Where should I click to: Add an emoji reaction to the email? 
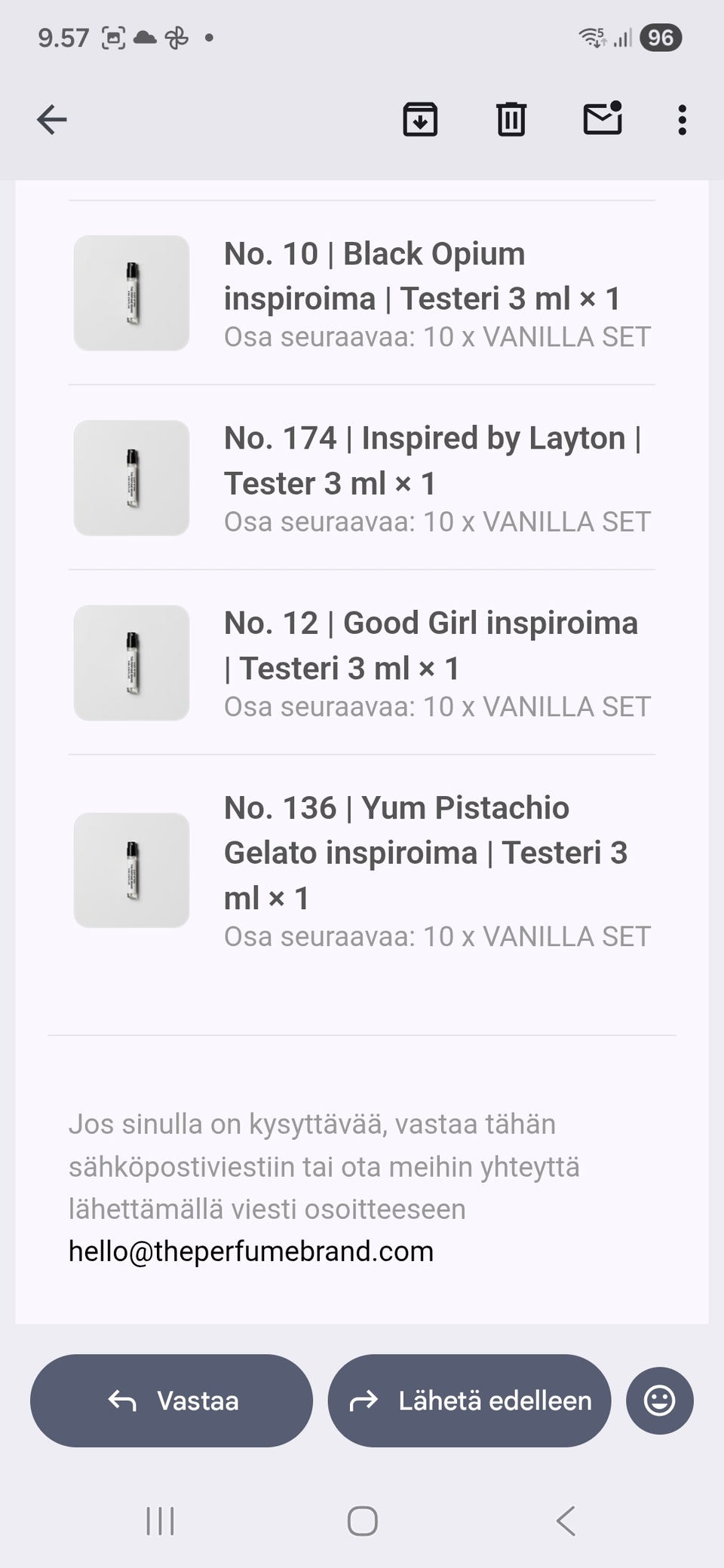[659, 1401]
